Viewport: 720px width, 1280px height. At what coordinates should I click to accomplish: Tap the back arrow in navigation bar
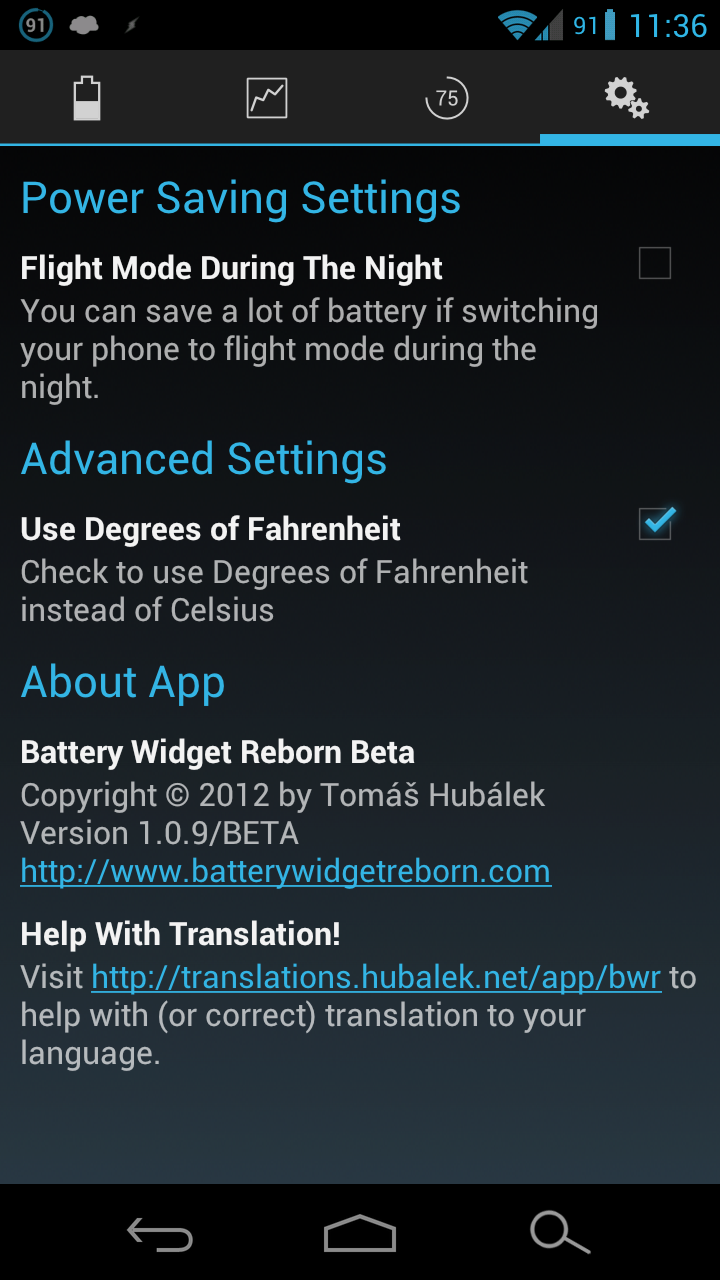click(160, 1233)
